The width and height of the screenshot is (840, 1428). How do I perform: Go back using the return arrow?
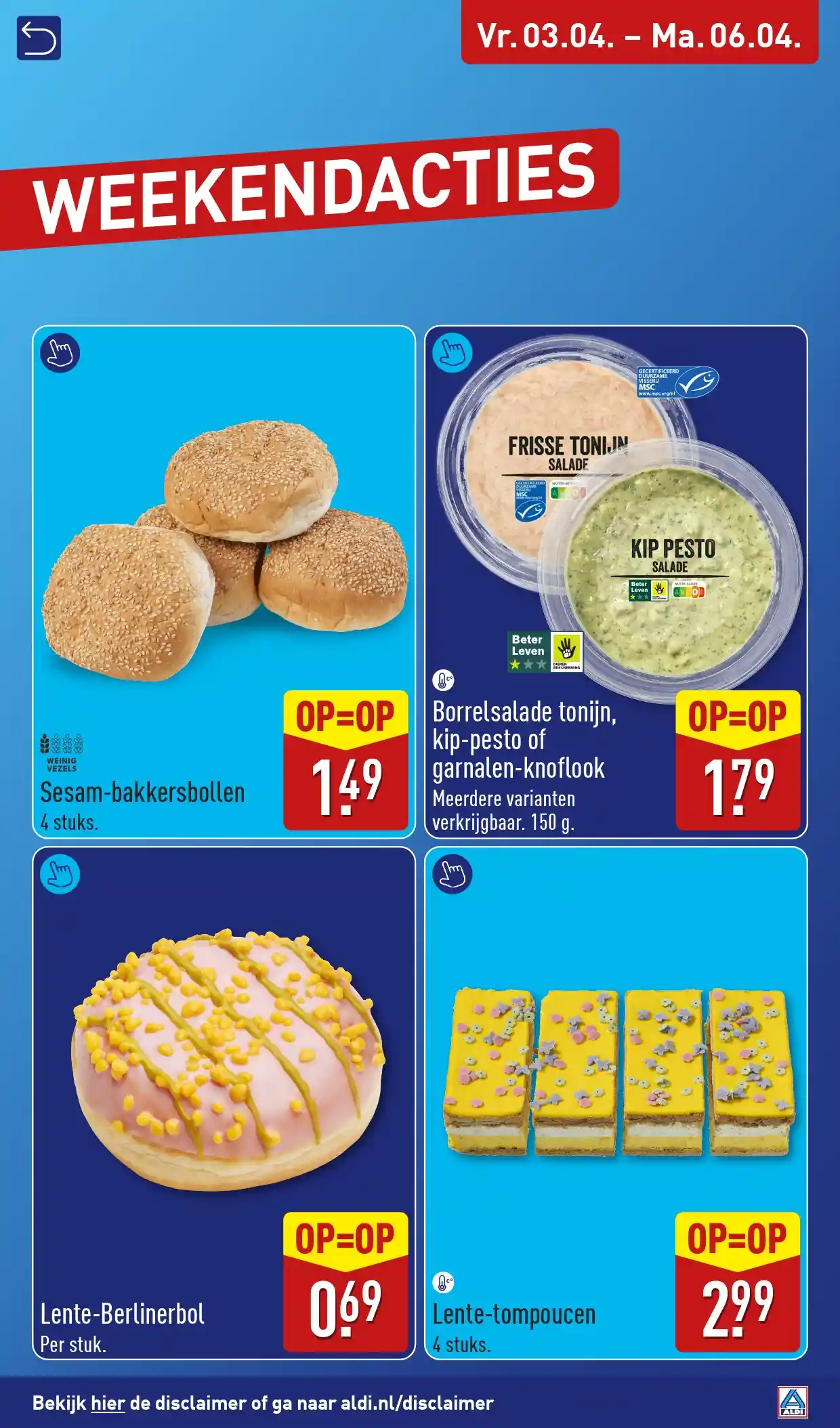pyautogui.click(x=39, y=39)
